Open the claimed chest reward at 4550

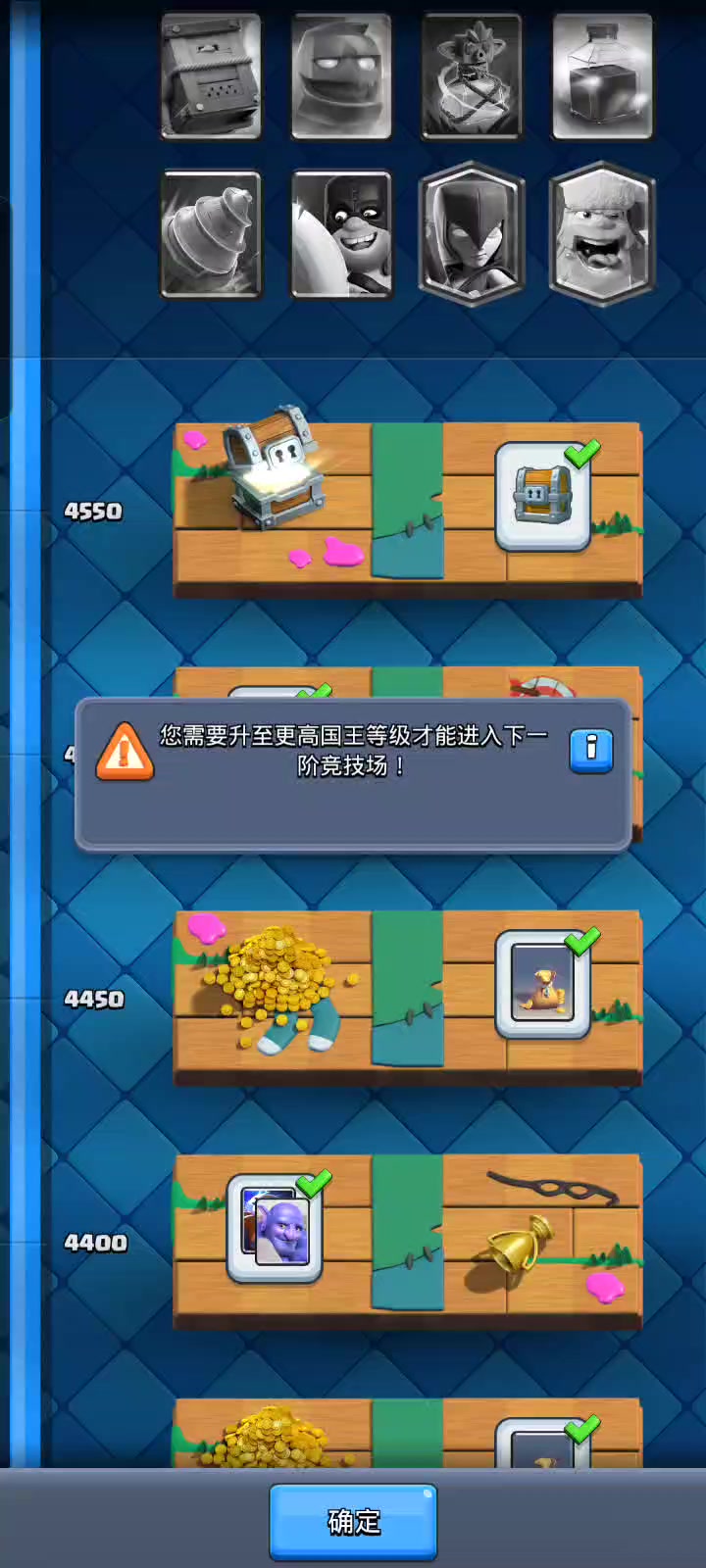[x=542, y=494]
